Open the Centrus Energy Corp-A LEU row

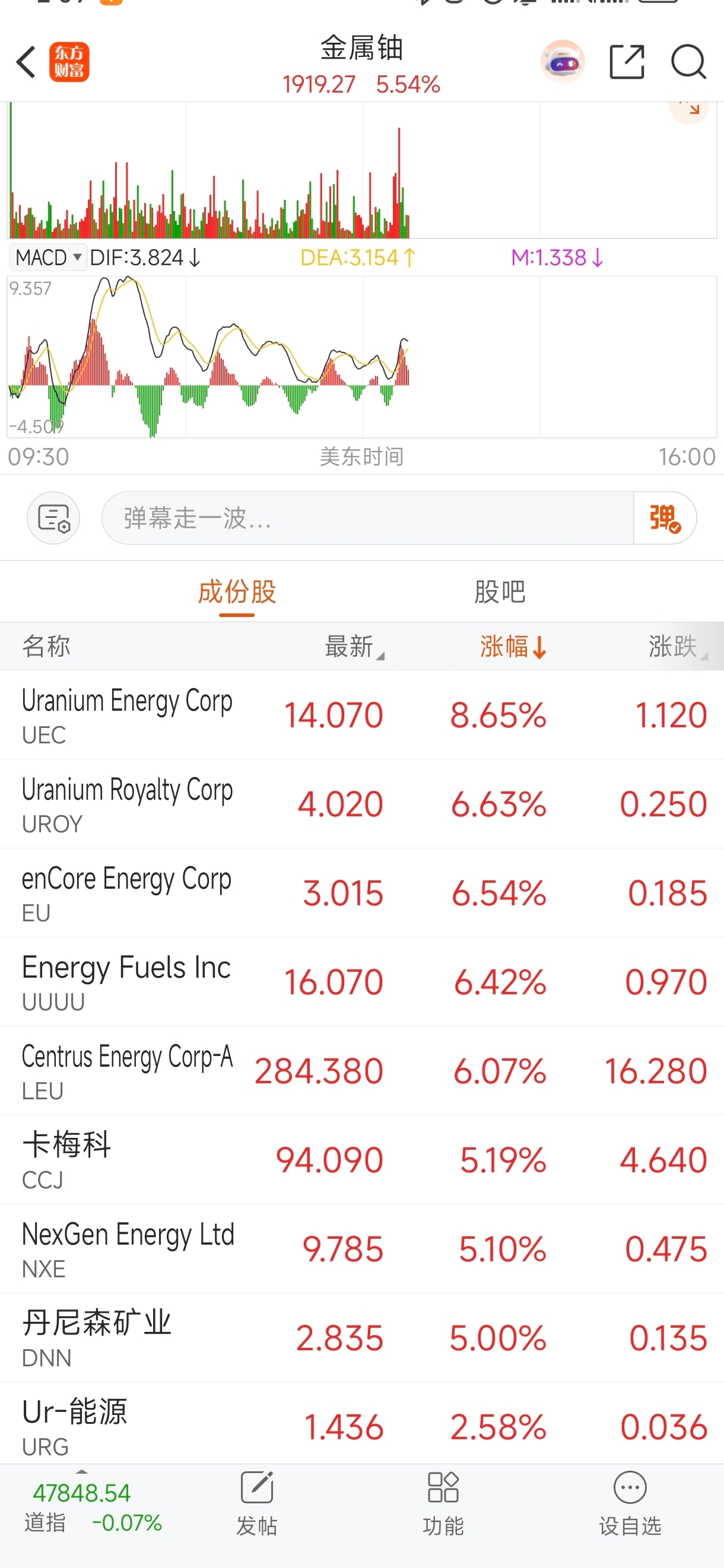[x=361, y=1071]
